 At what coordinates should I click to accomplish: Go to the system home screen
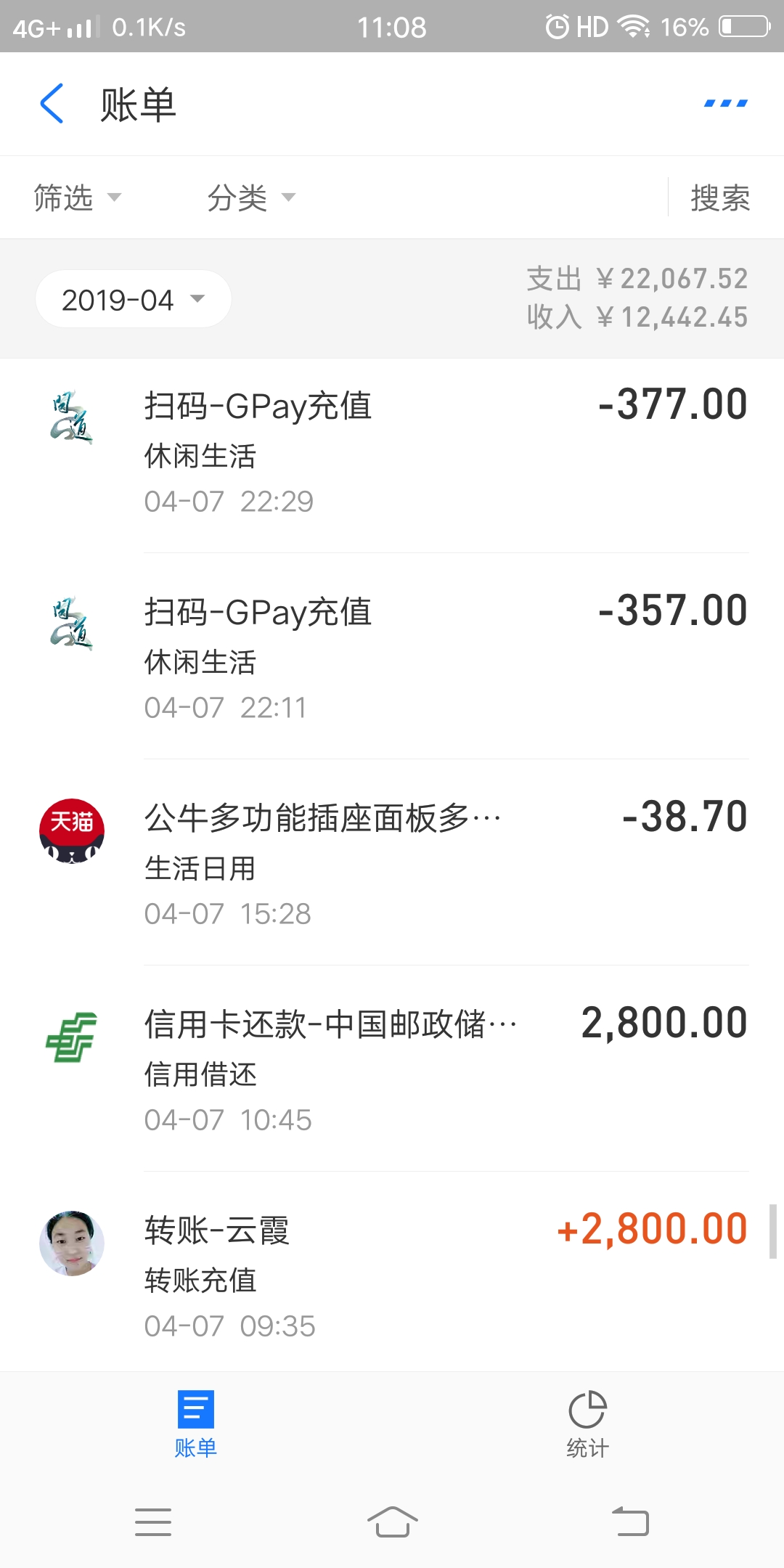click(x=392, y=1522)
